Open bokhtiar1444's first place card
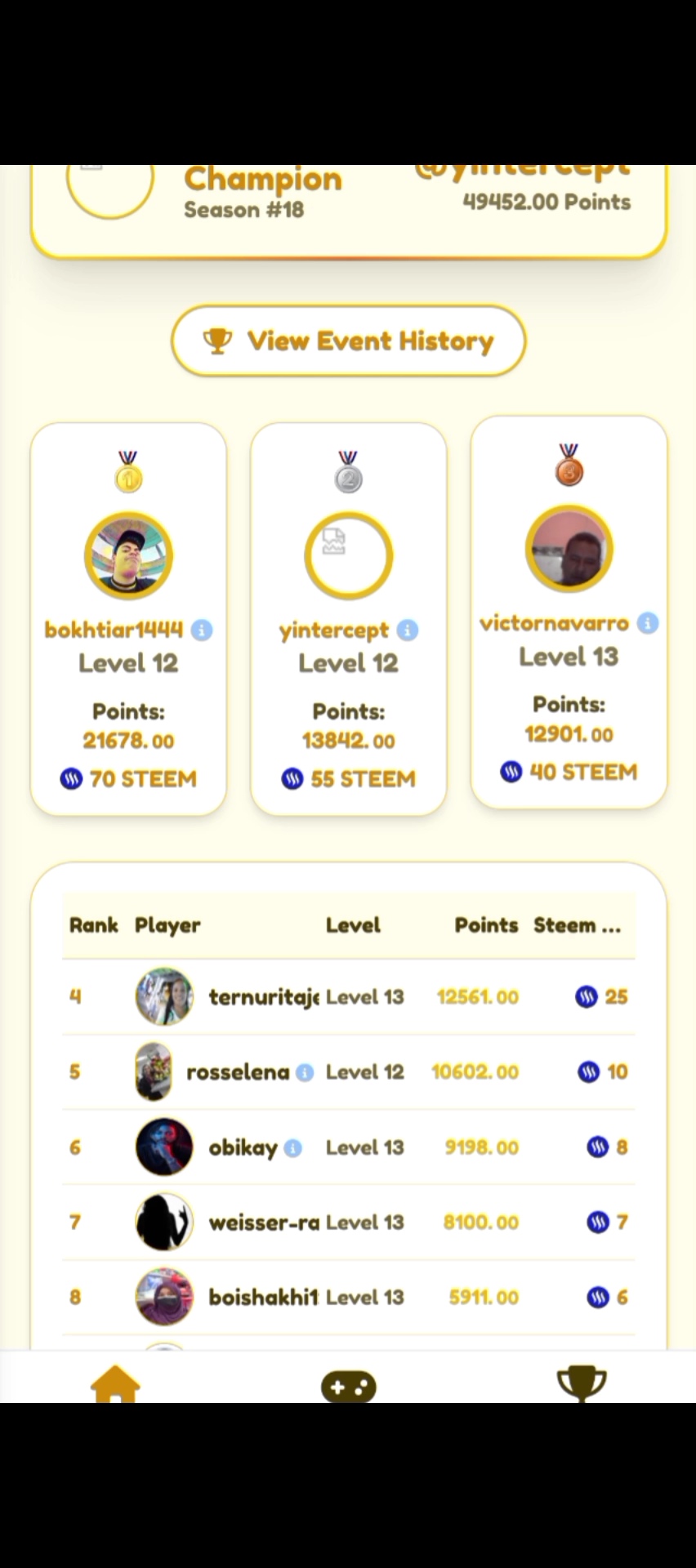This screenshot has width=696, height=1568. 128,619
